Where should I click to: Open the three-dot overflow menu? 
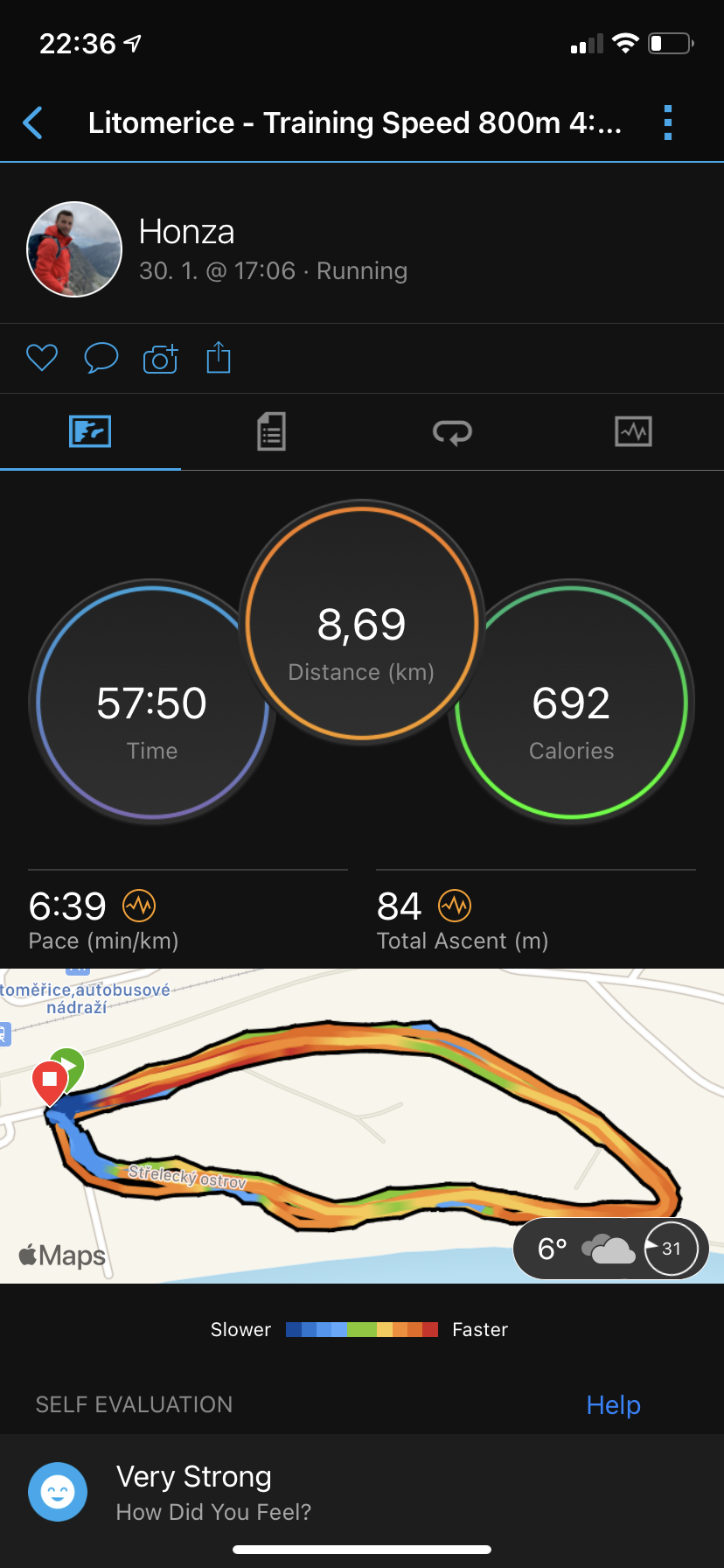[668, 123]
